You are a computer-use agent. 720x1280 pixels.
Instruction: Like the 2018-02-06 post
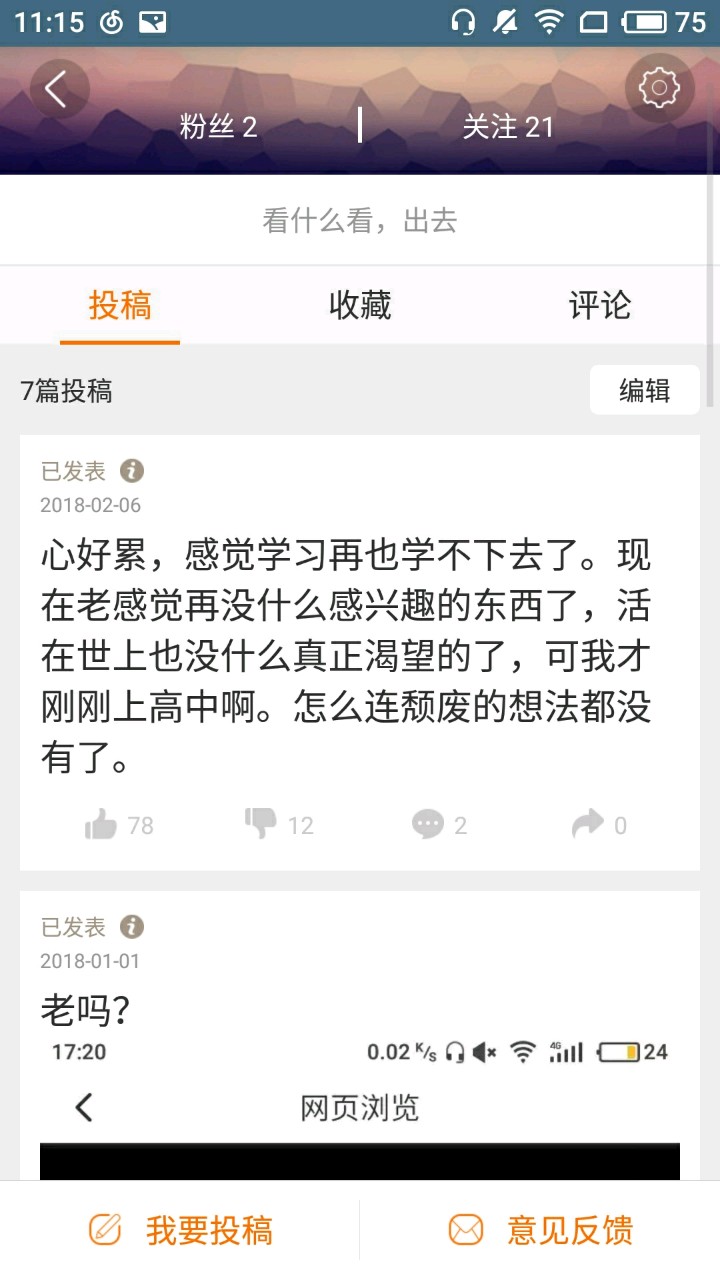(119, 825)
